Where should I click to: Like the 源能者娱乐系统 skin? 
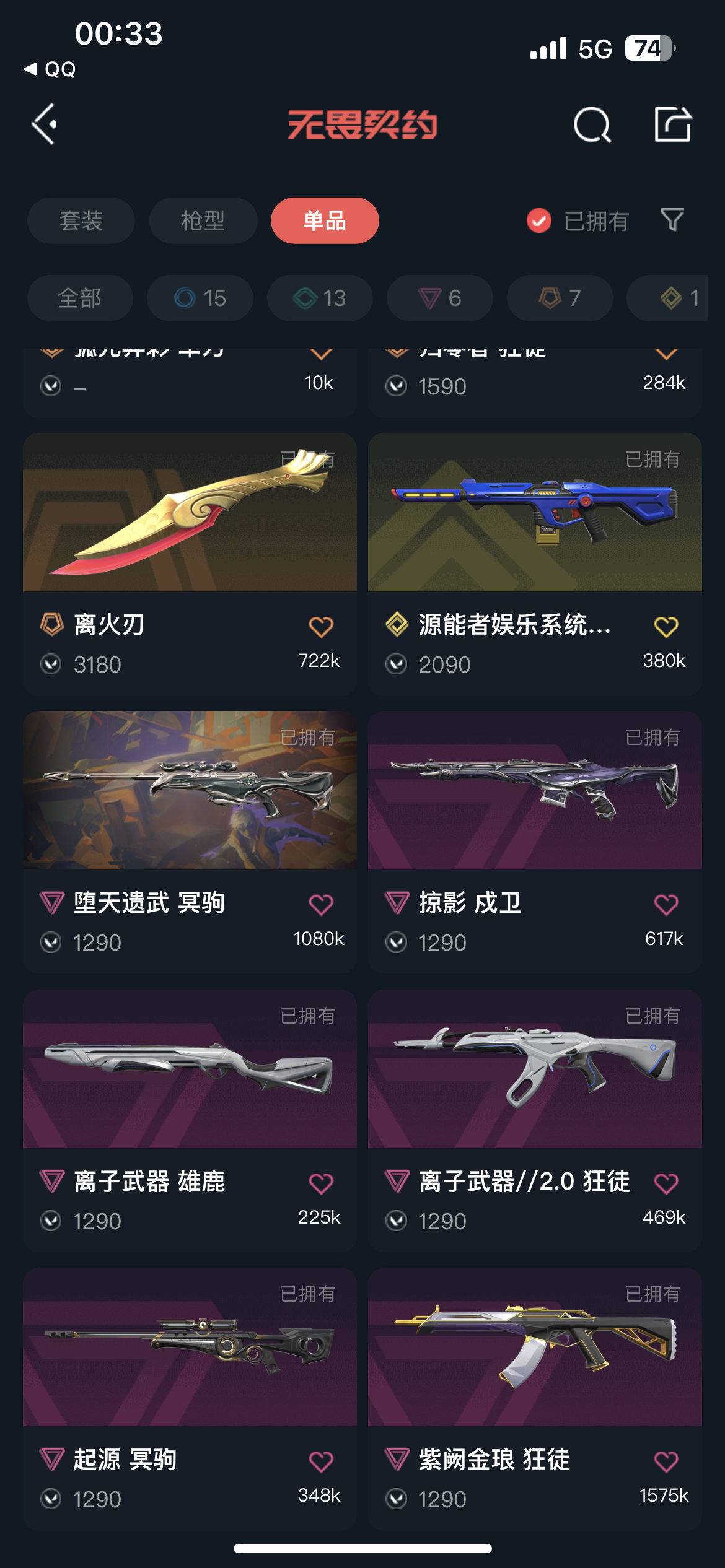coord(666,627)
